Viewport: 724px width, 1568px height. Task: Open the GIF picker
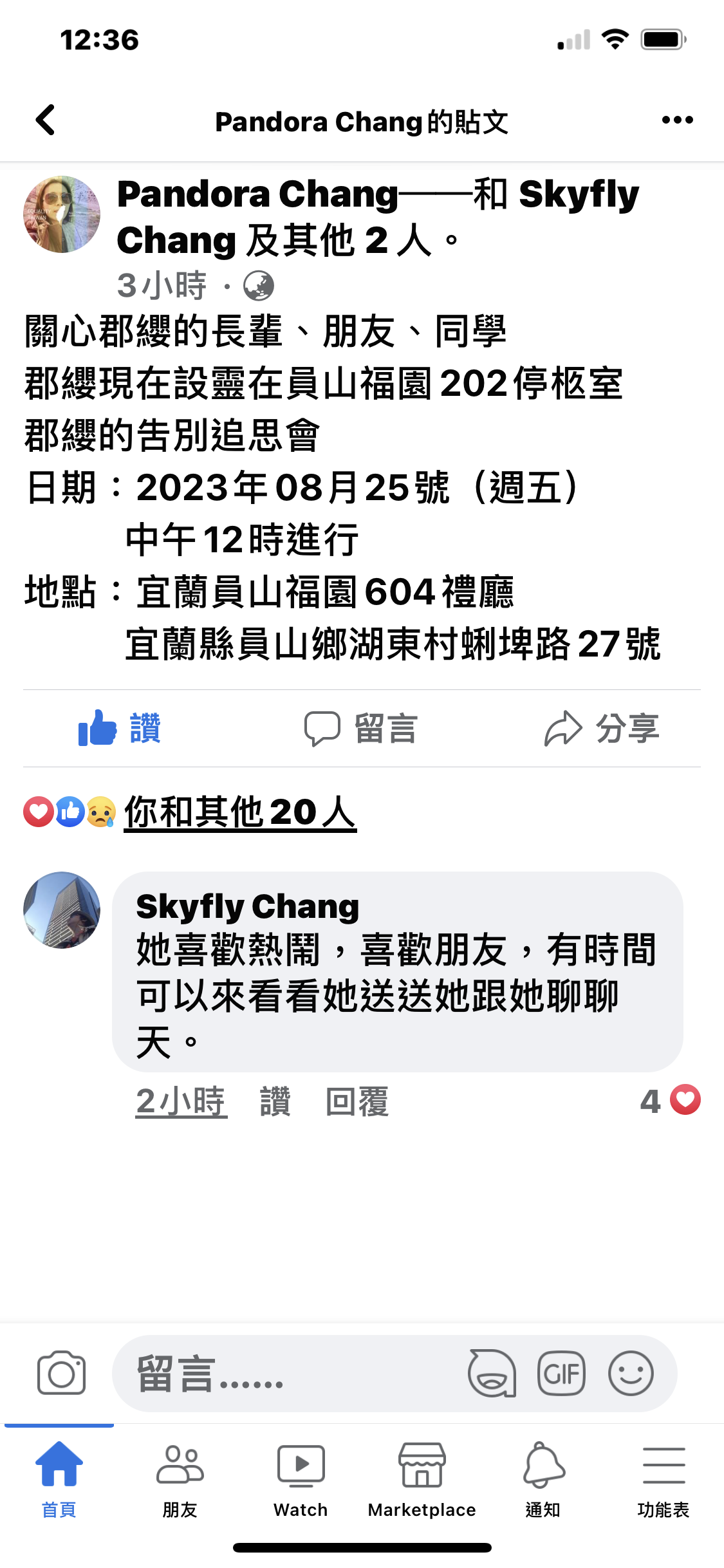click(x=561, y=1373)
